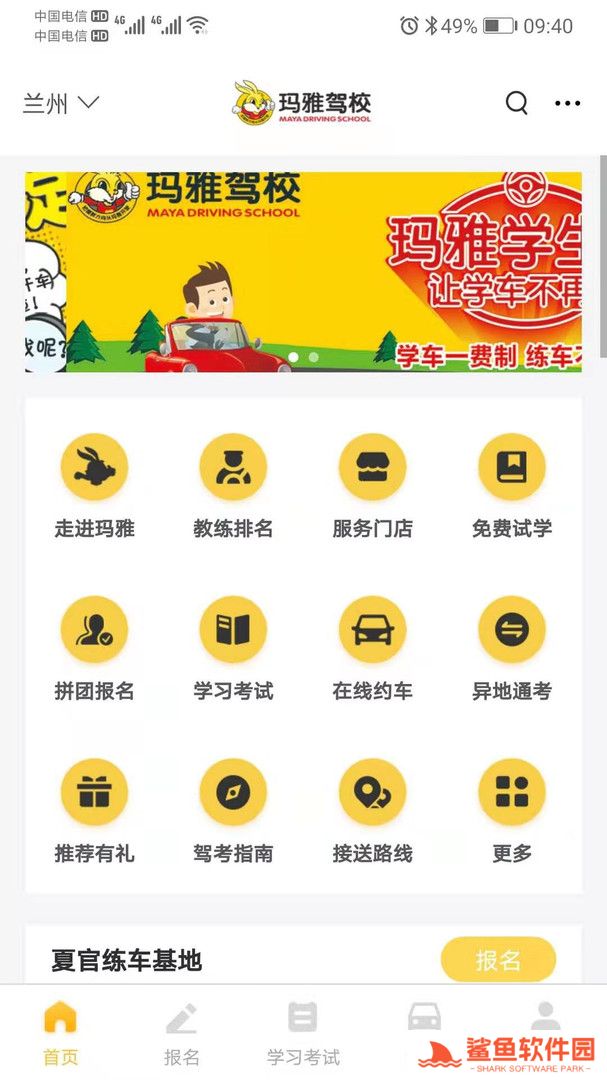The image size is (607, 1080).
Task: Open 异地通考 option
Action: point(511,648)
